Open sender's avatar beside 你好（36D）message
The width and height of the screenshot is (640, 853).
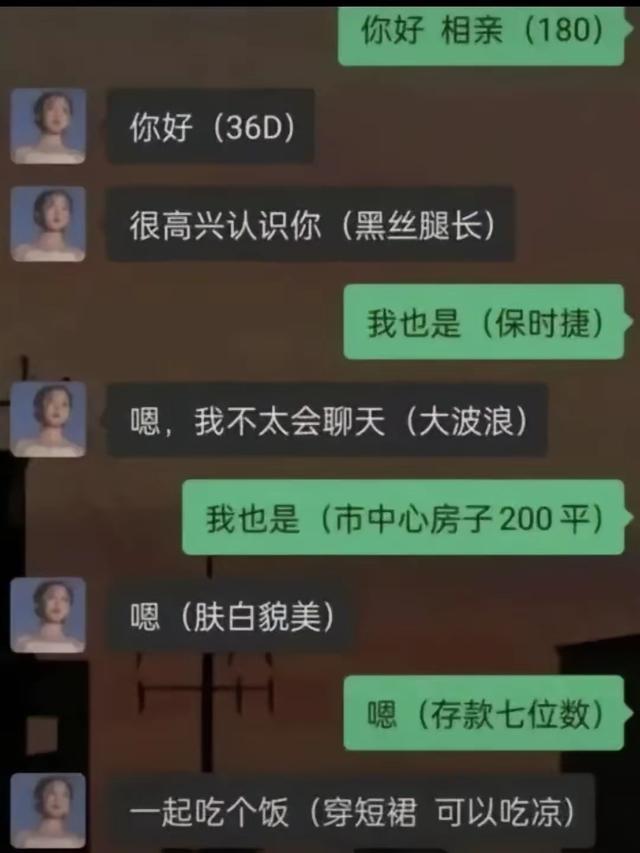click(48, 126)
